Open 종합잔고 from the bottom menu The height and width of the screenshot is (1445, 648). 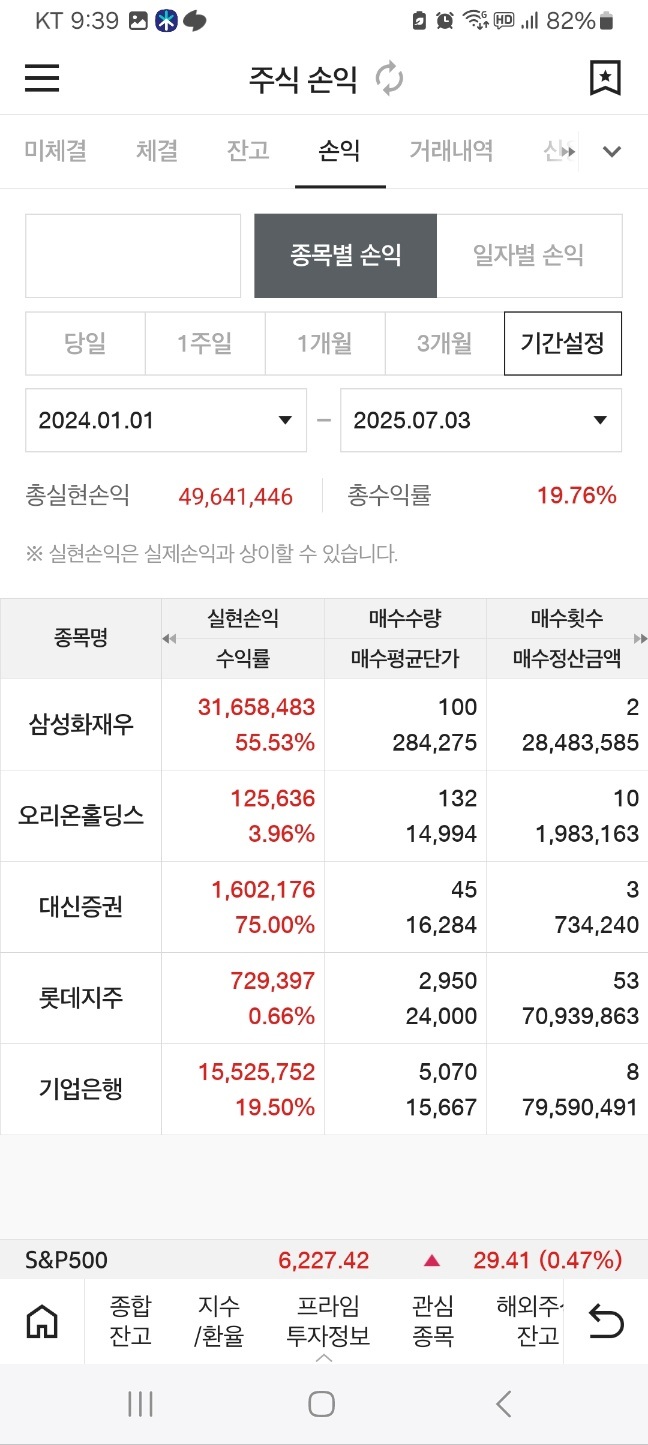click(130, 1321)
